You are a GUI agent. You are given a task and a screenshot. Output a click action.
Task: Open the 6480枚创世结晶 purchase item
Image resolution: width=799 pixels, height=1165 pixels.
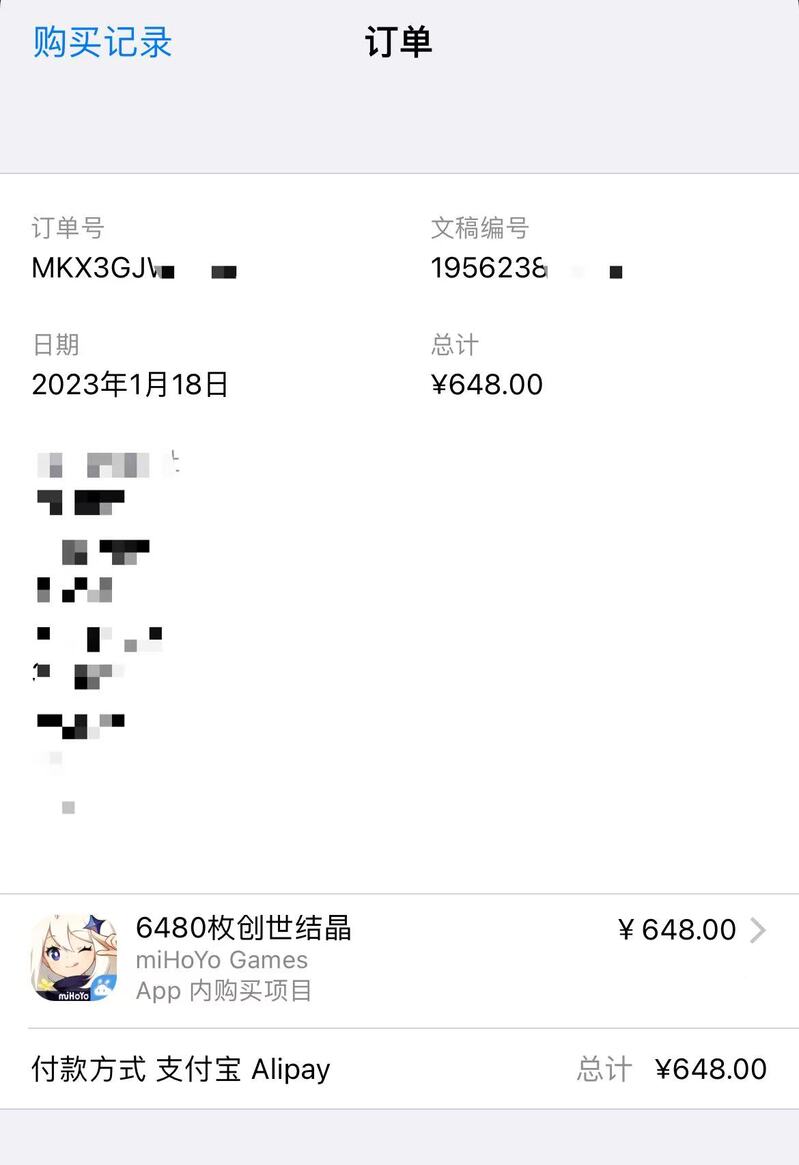pyautogui.click(x=400, y=960)
